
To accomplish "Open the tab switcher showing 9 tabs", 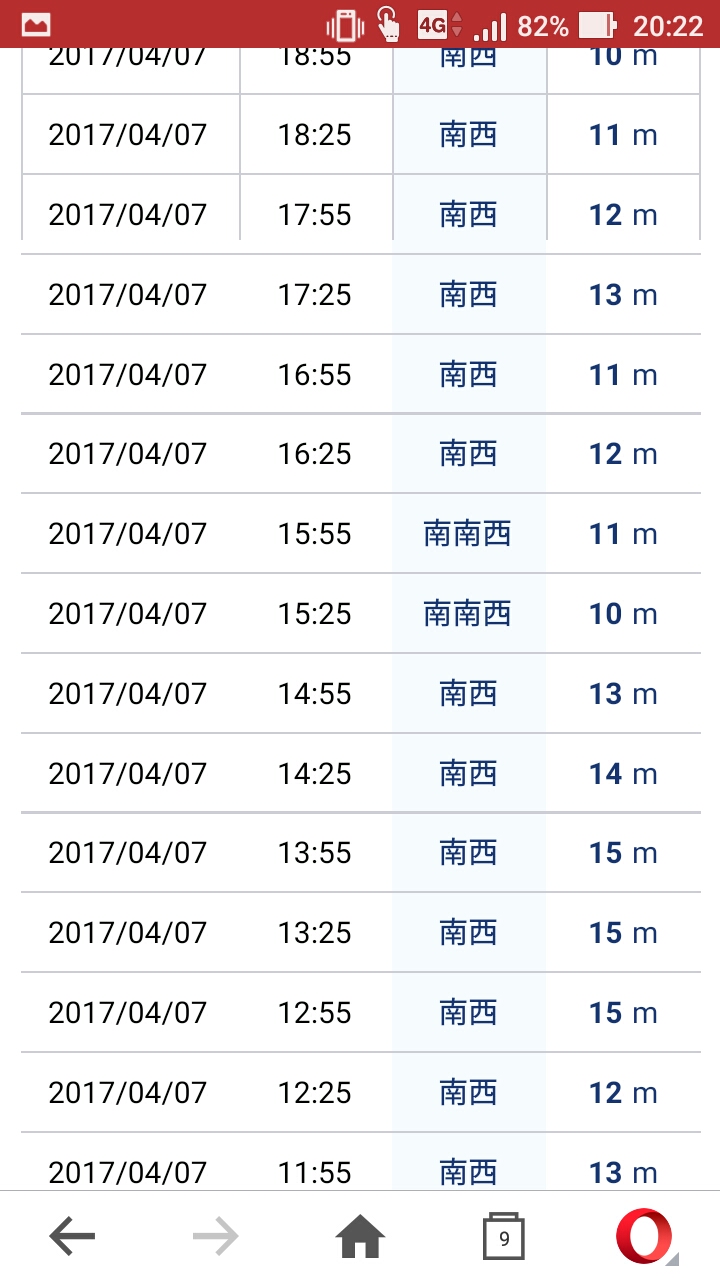I will point(504,1237).
